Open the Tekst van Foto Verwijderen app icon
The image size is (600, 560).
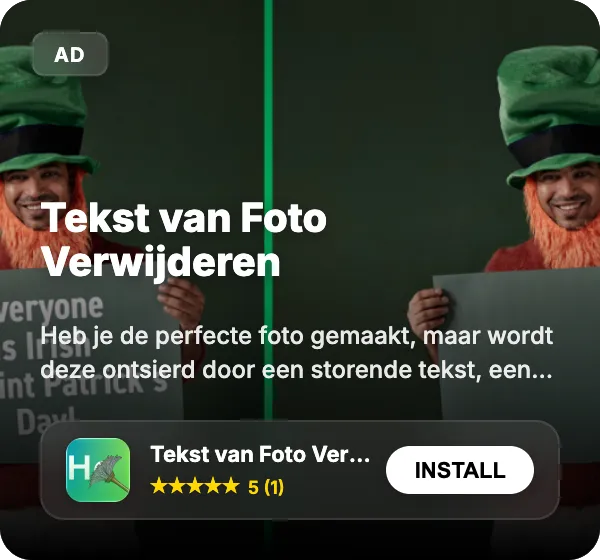point(98,470)
